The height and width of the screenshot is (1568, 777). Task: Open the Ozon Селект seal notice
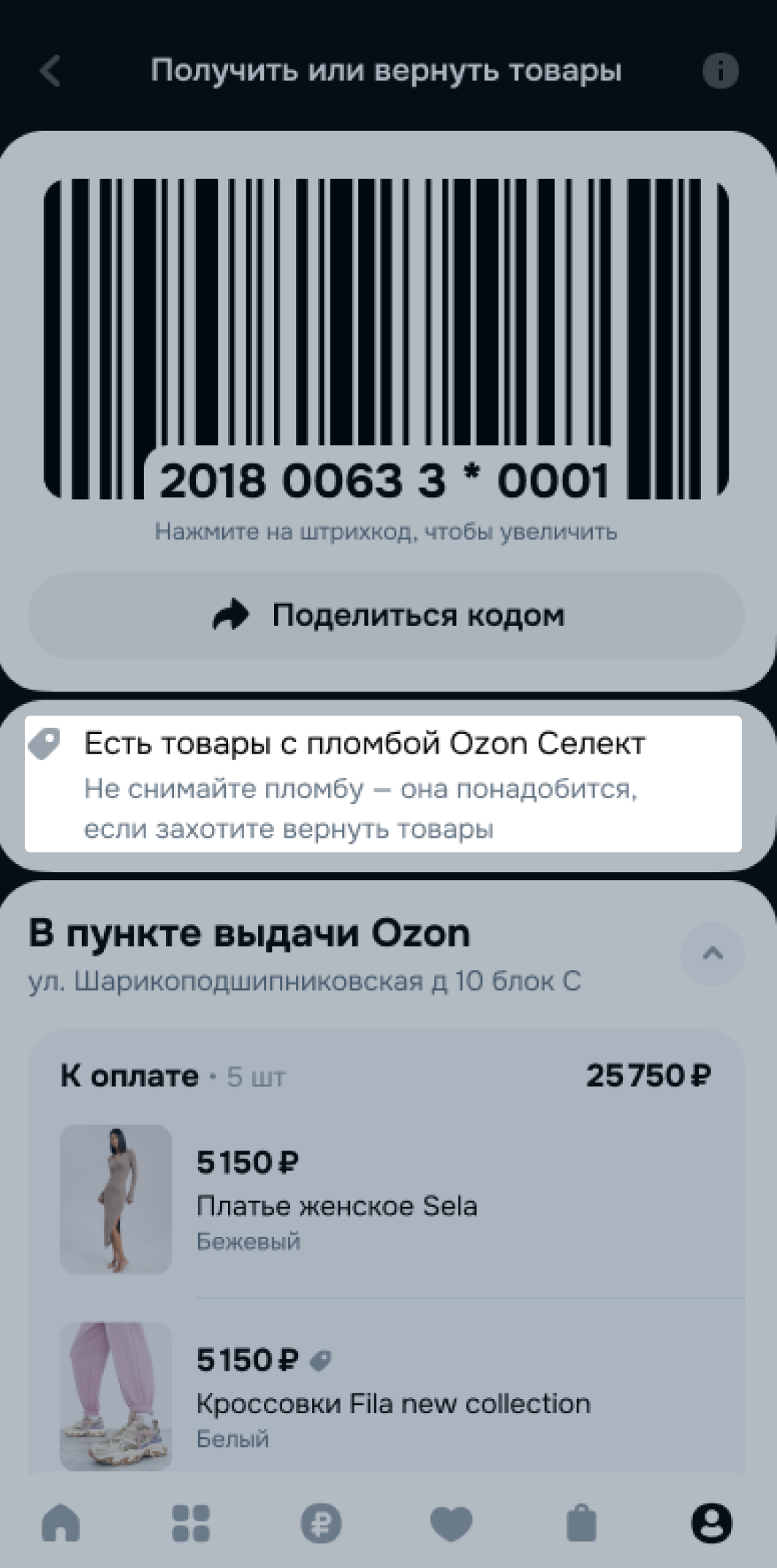pyautogui.click(x=384, y=784)
